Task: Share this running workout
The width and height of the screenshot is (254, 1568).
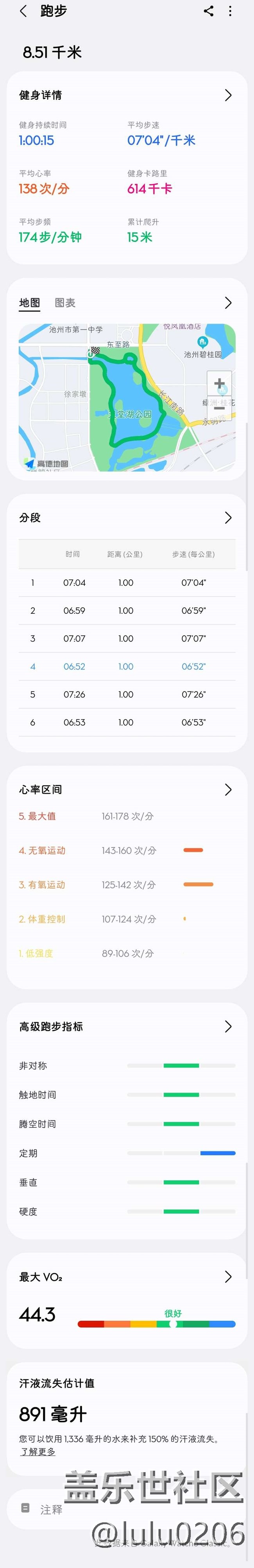Action: click(x=208, y=11)
